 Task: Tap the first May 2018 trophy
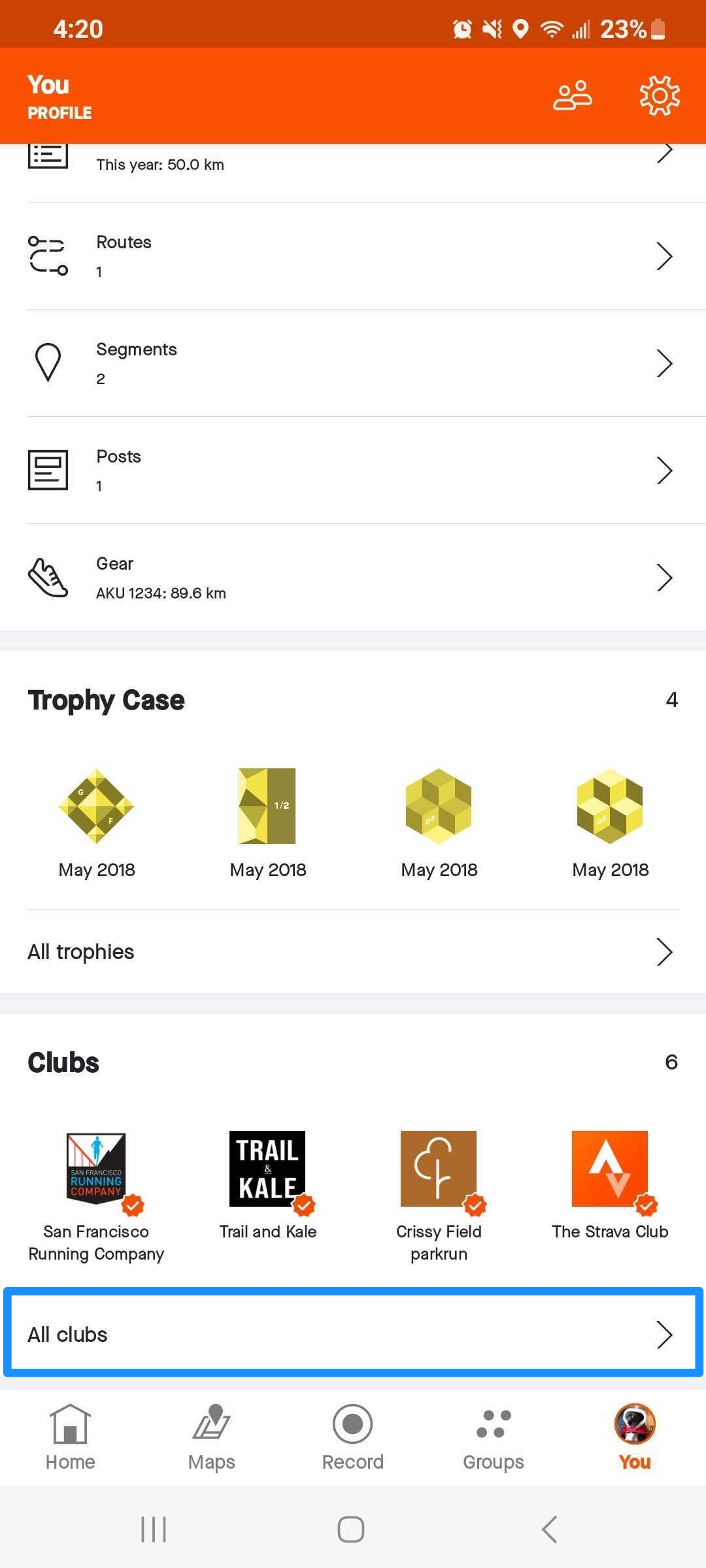point(96,807)
